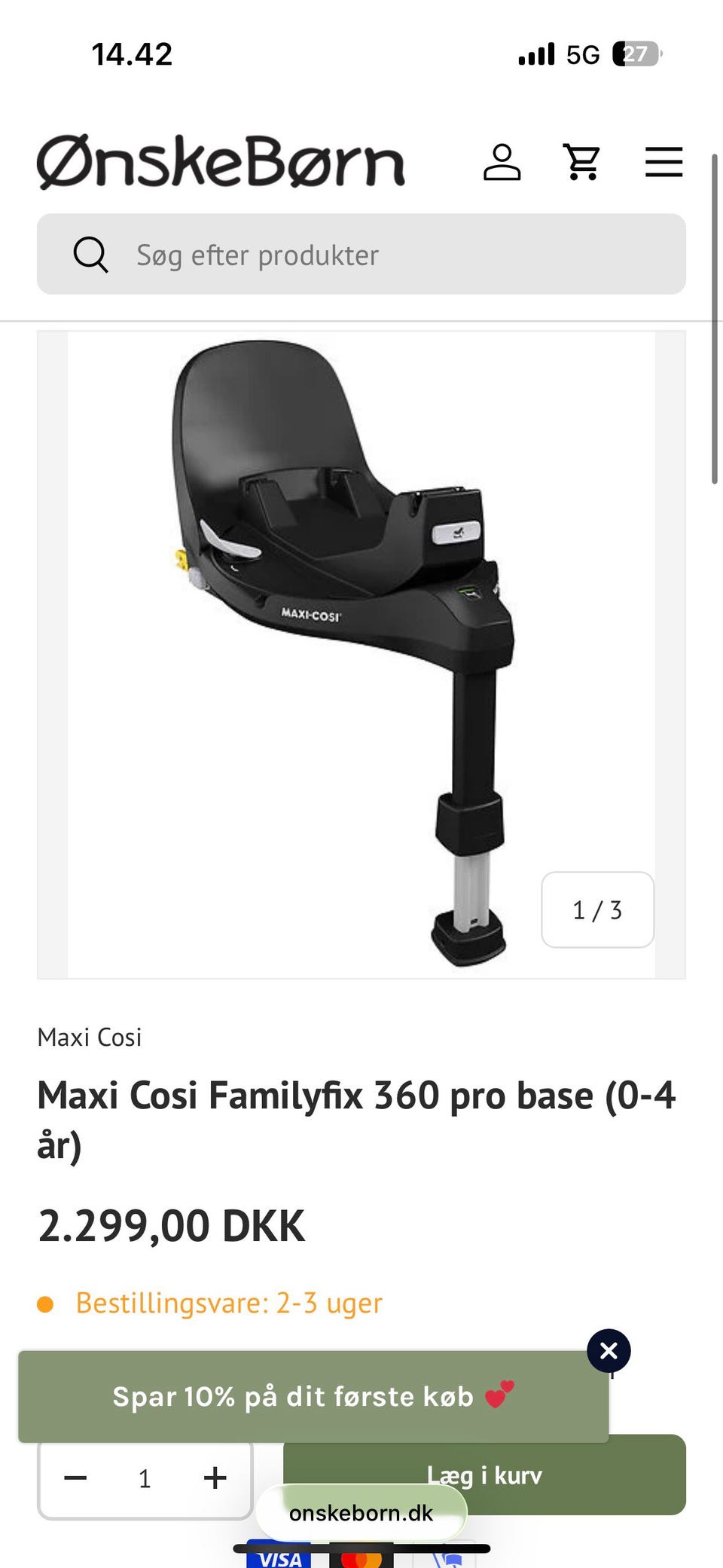Open the Maxi Cosi base product image
This screenshot has width=723, height=1568.
[361, 655]
